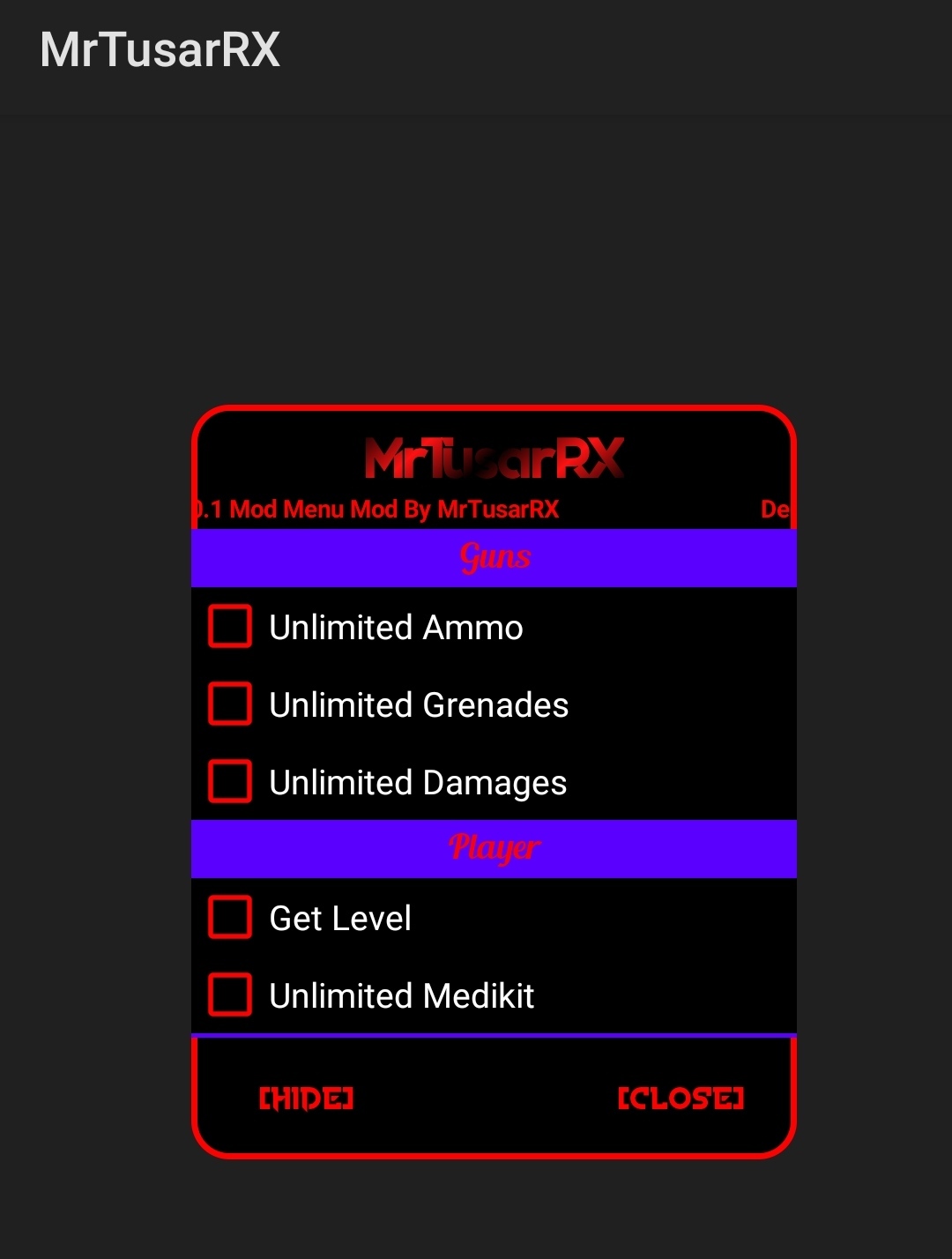This screenshot has height=1259, width=952.
Task: Check the Unlimited Grenades option
Action: point(230,704)
